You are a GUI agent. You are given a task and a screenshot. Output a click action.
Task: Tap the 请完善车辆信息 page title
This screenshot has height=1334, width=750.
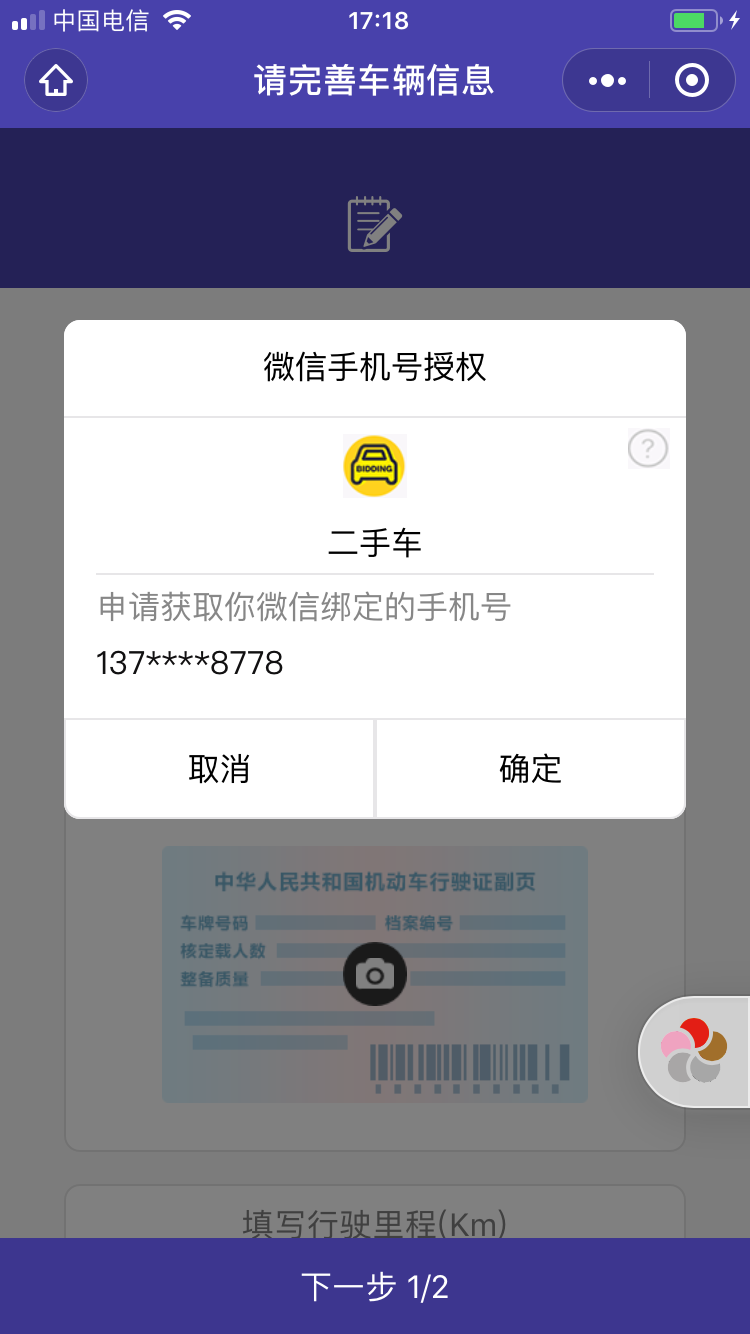375,80
